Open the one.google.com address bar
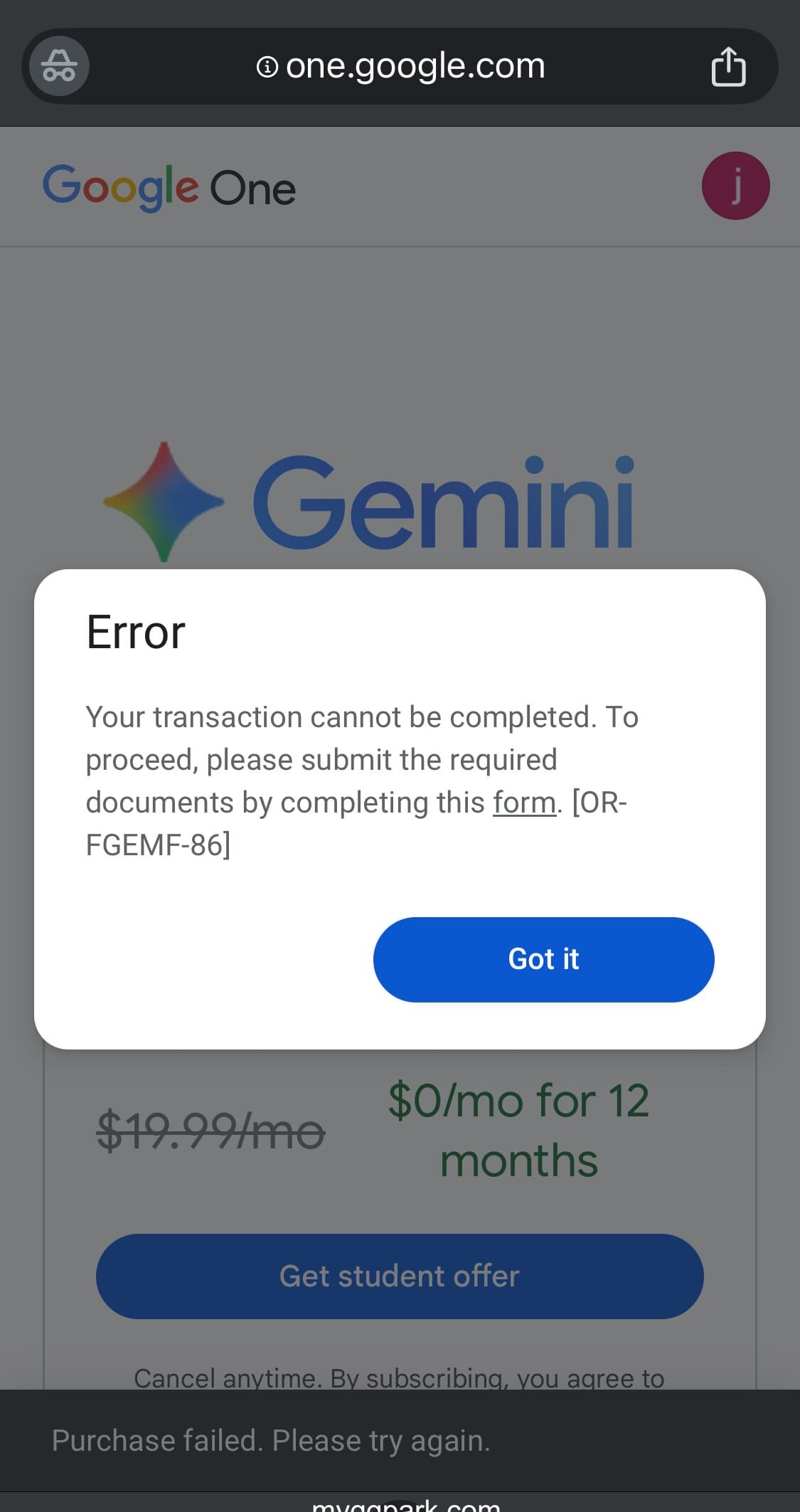 (400, 66)
